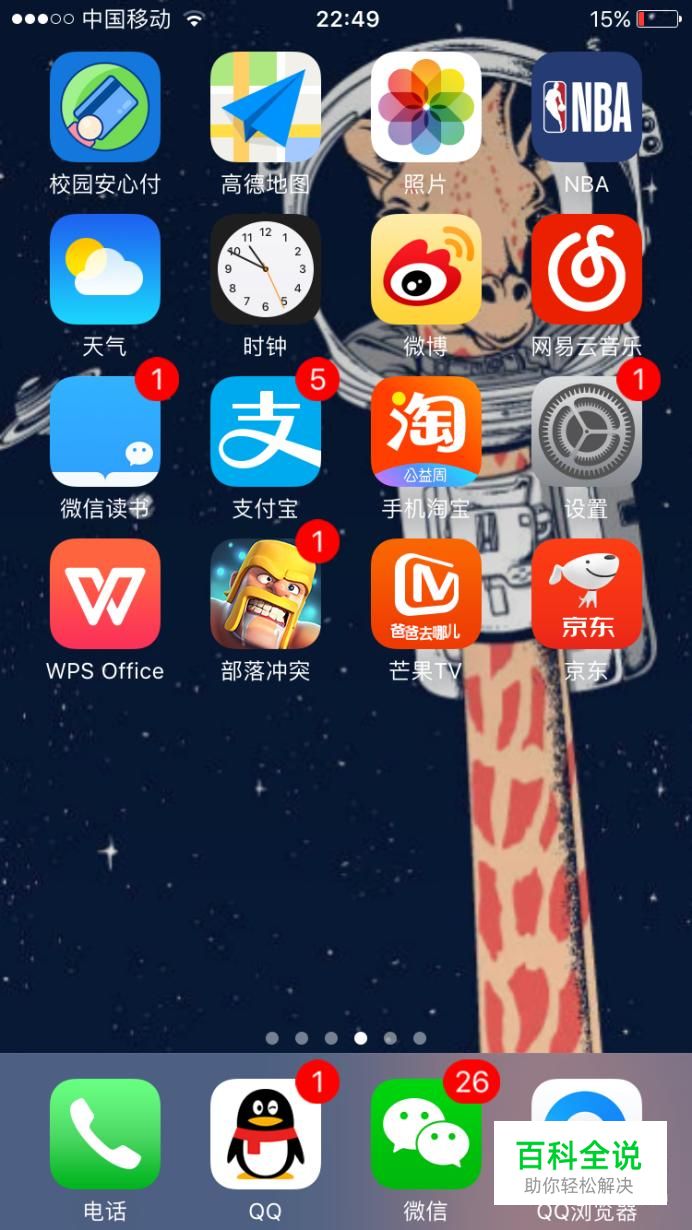Open 部落冲突 game
The height and width of the screenshot is (1230, 692).
(x=265, y=594)
